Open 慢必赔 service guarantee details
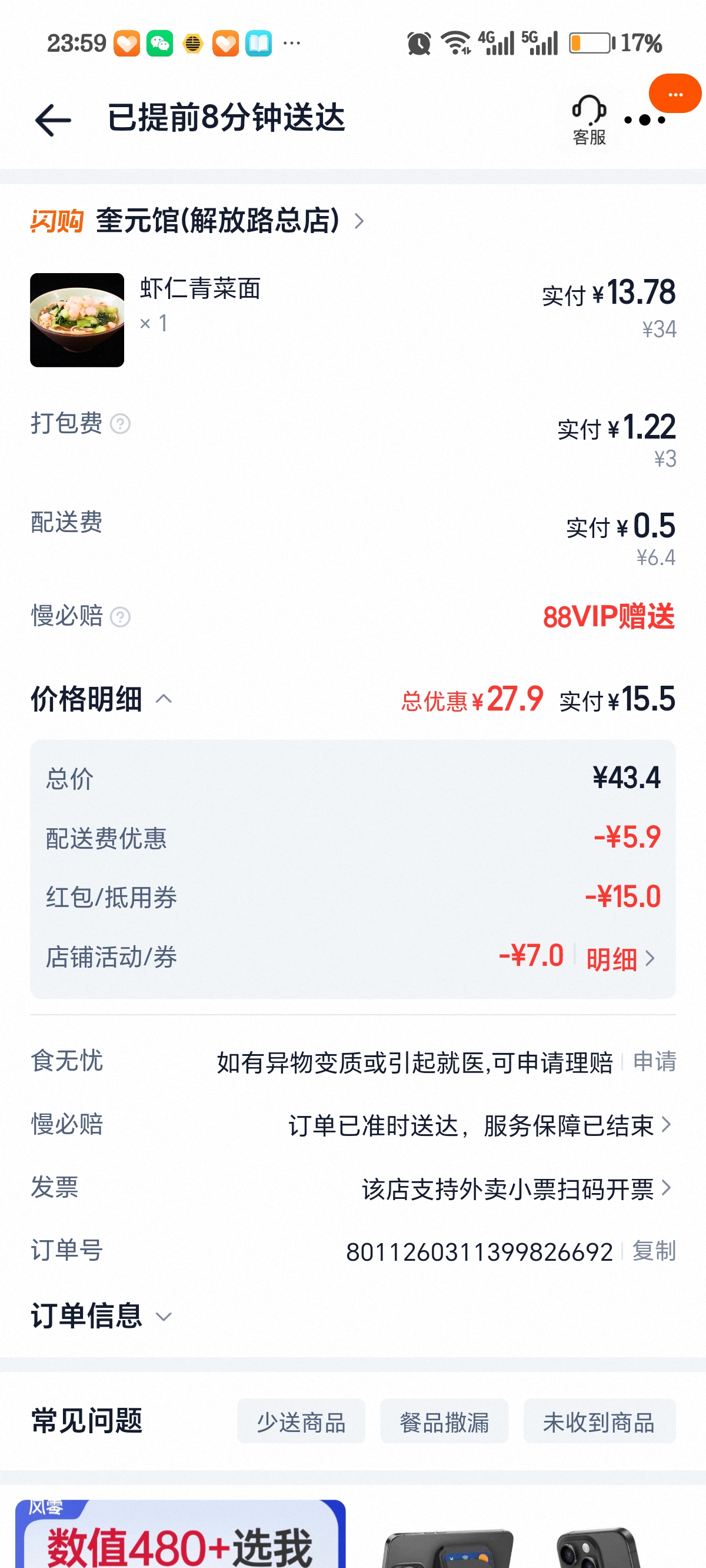The image size is (706, 1568). [x=479, y=1125]
